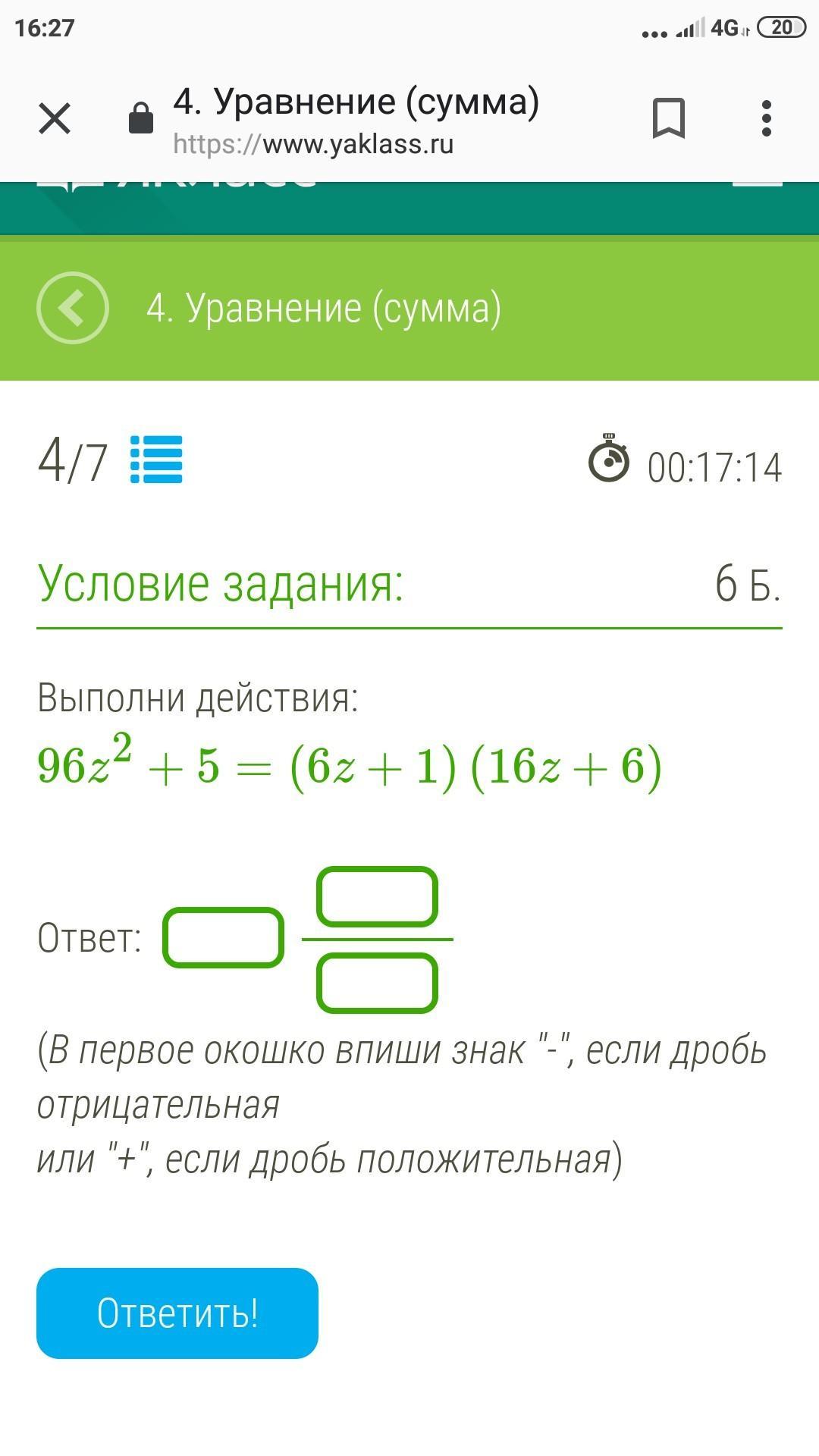Select the denominator input field
819x1456 pixels.
coord(377,984)
